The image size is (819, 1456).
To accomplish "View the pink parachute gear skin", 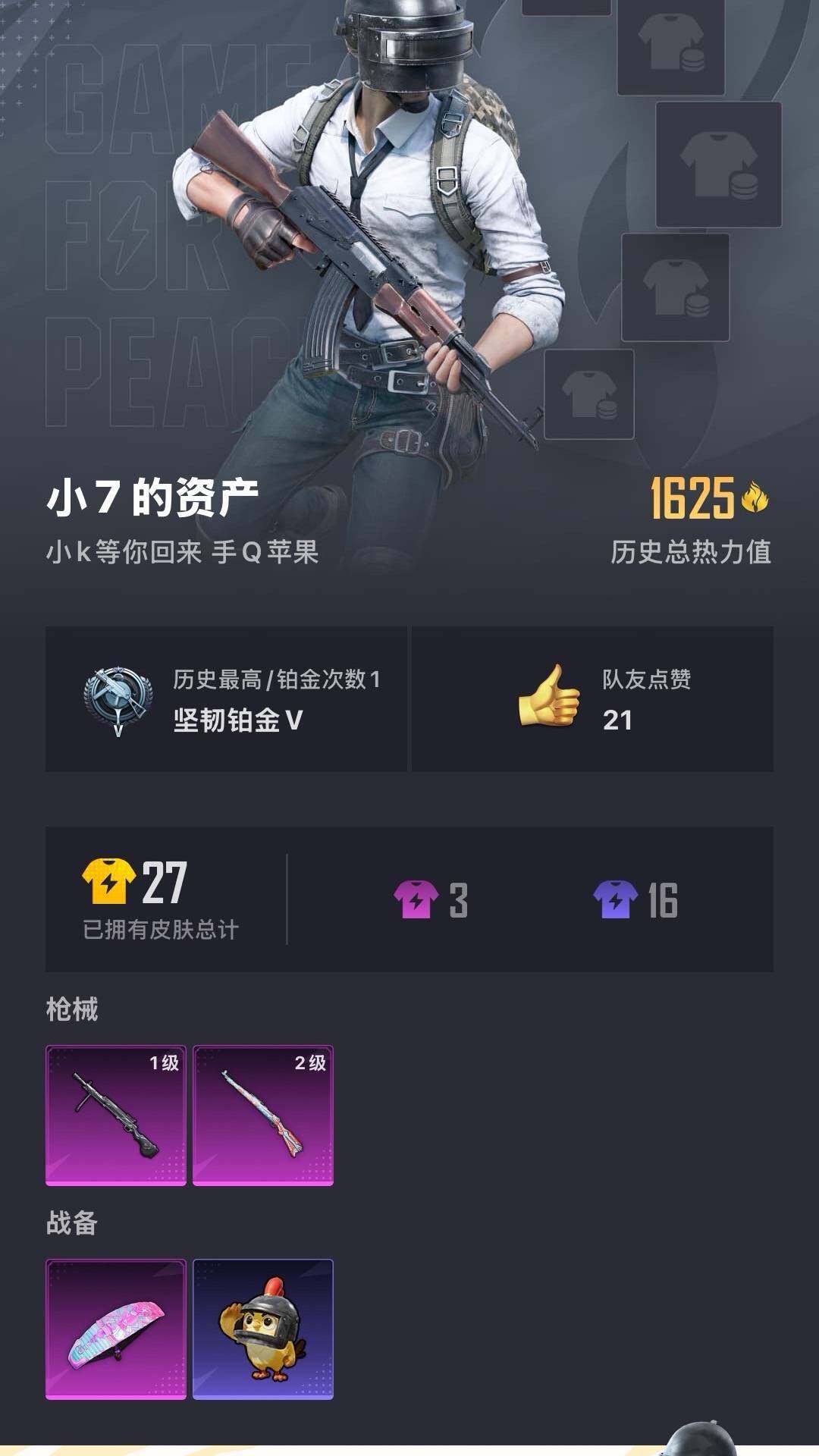I will (x=116, y=1329).
